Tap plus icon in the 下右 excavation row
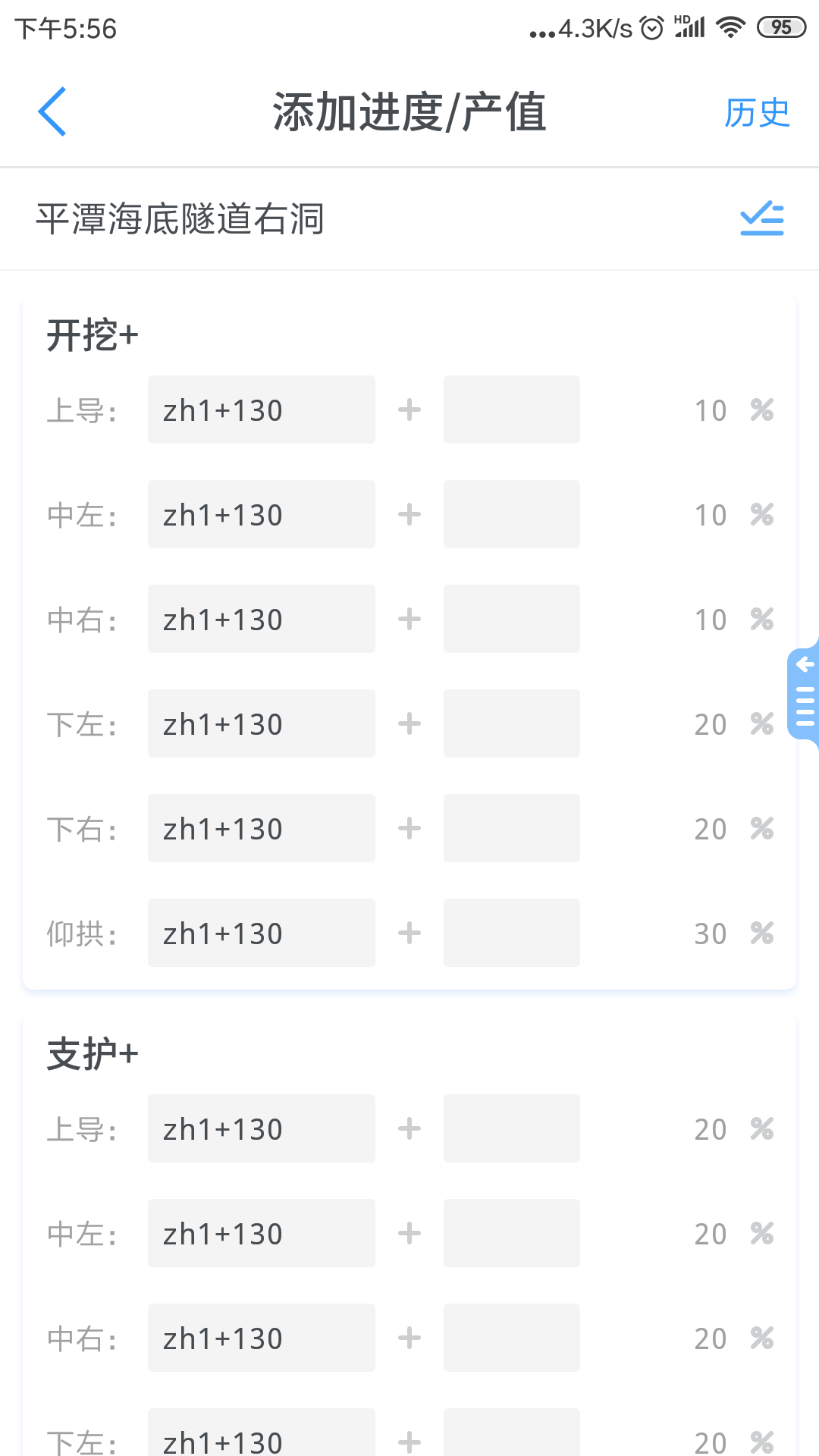819x1456 pixels. pos(409,828)
